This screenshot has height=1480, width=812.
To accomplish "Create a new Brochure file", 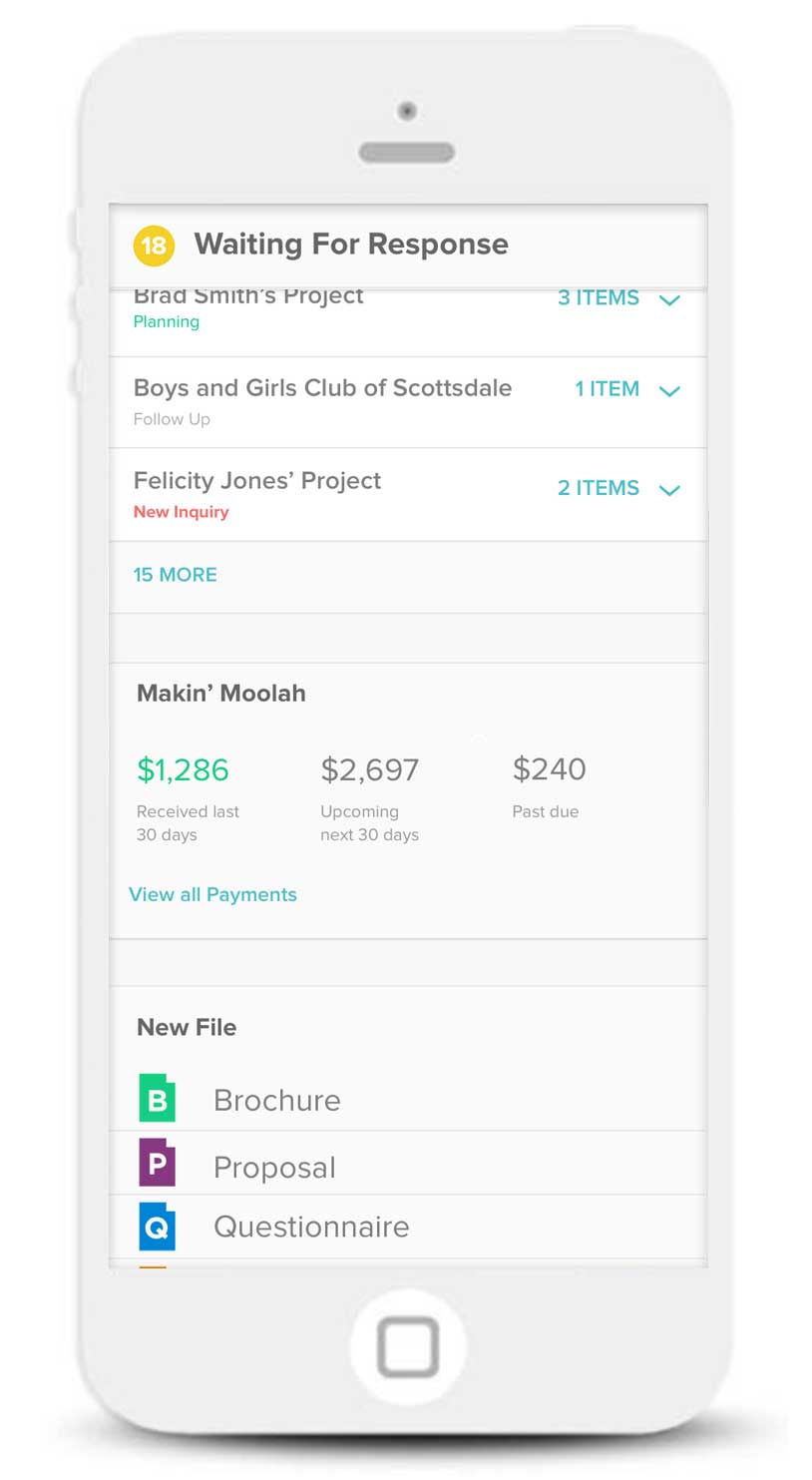I will 407,1099.
